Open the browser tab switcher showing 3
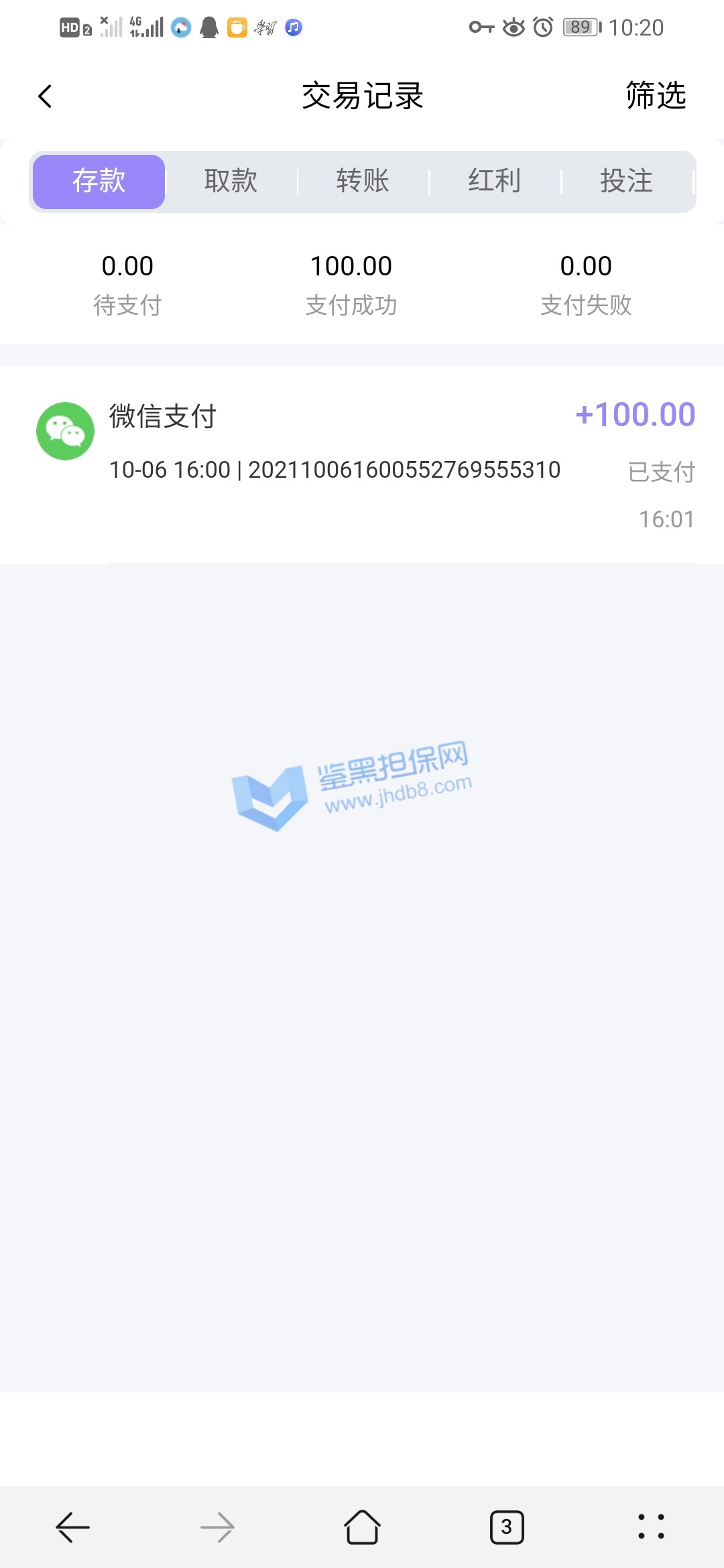This screenshot has width=724, height=1568. tap(507, 1527)
